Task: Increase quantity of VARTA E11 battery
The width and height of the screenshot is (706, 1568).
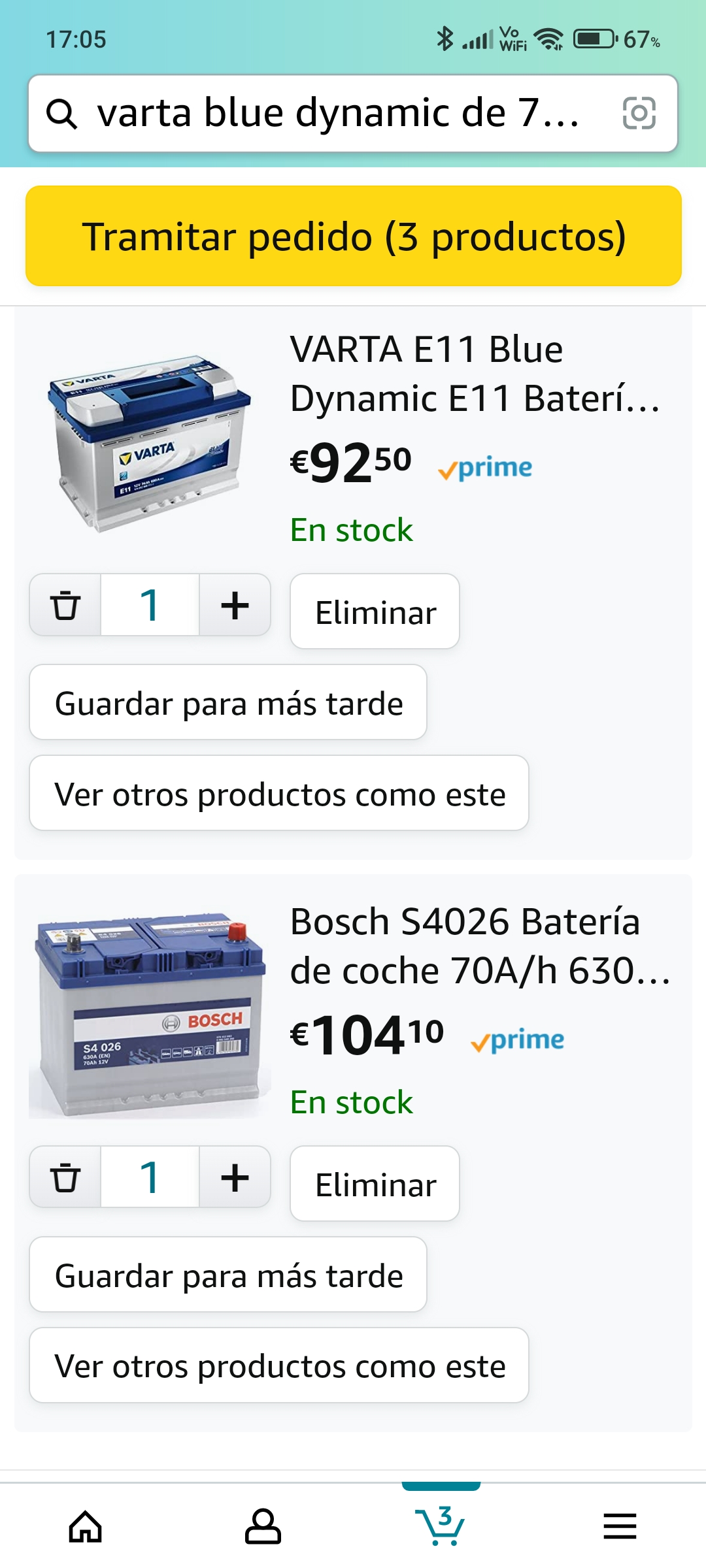Action: pyautogui.click(x=235, y=605)
